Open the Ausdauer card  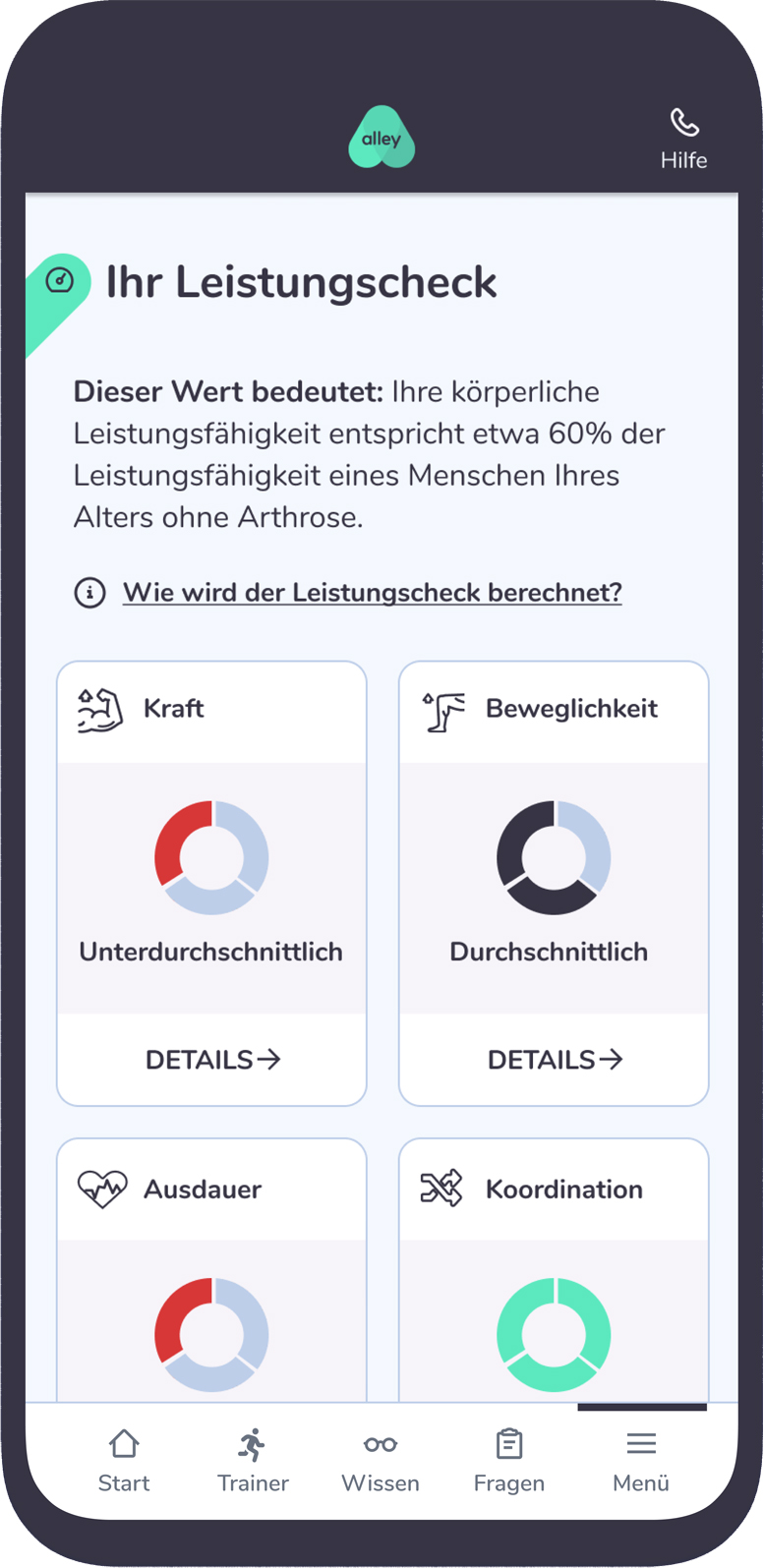(211, 1268)
